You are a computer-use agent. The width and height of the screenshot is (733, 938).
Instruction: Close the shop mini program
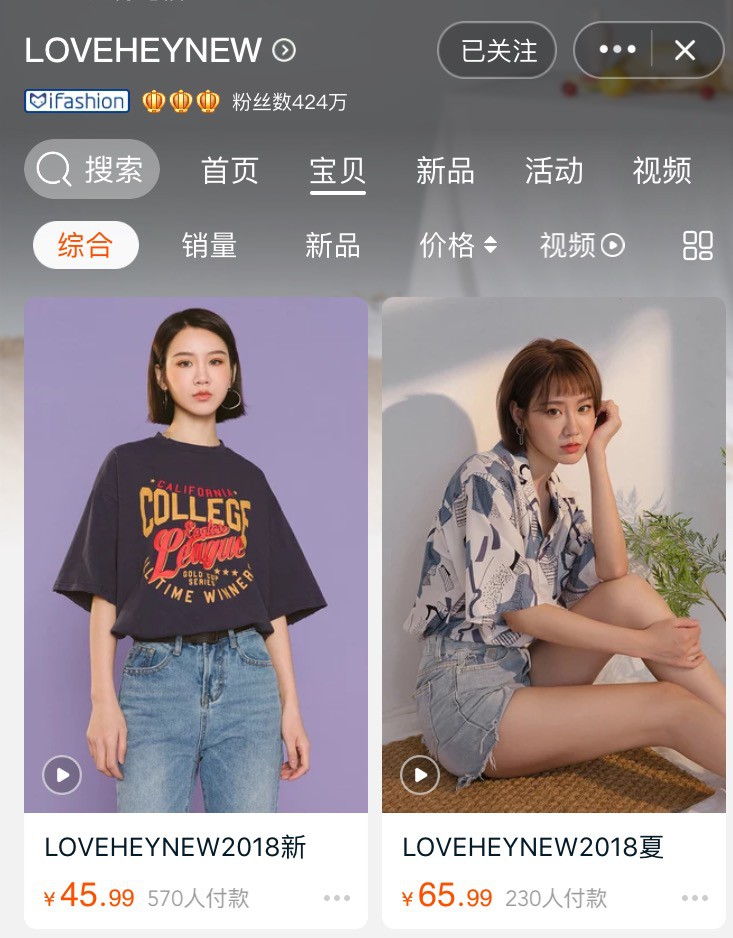(x=685, y=50)
